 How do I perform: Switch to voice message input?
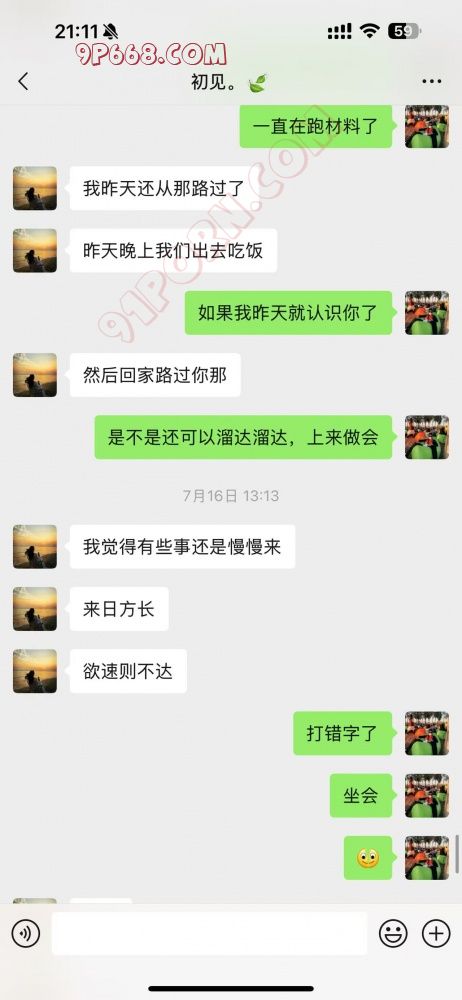(26, 934)
